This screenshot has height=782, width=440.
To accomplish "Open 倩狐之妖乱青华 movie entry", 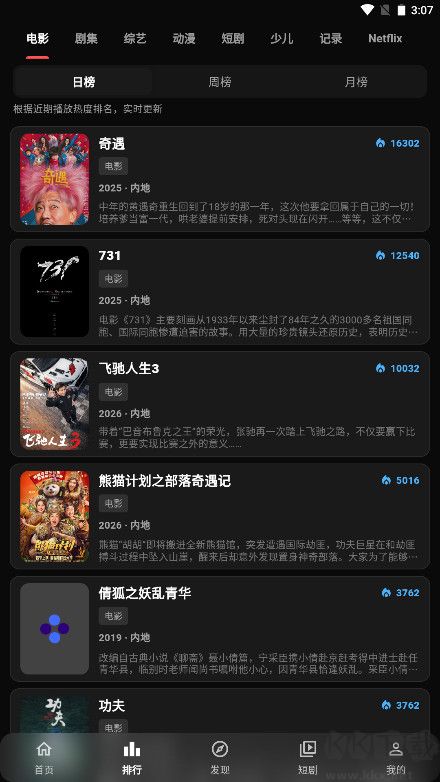I will (x=220, y=629).
